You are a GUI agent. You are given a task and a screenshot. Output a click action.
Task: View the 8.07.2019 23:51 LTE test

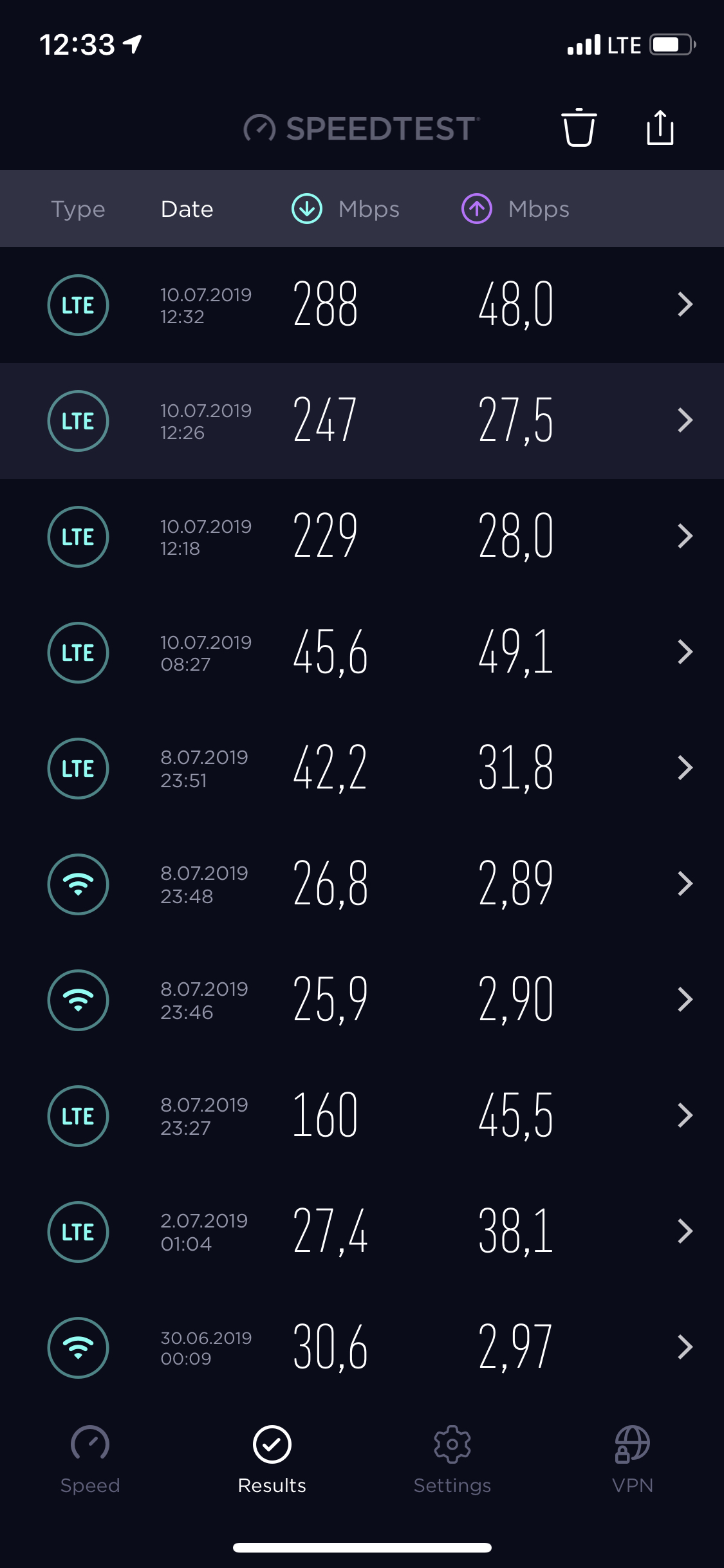click(362, 769)
